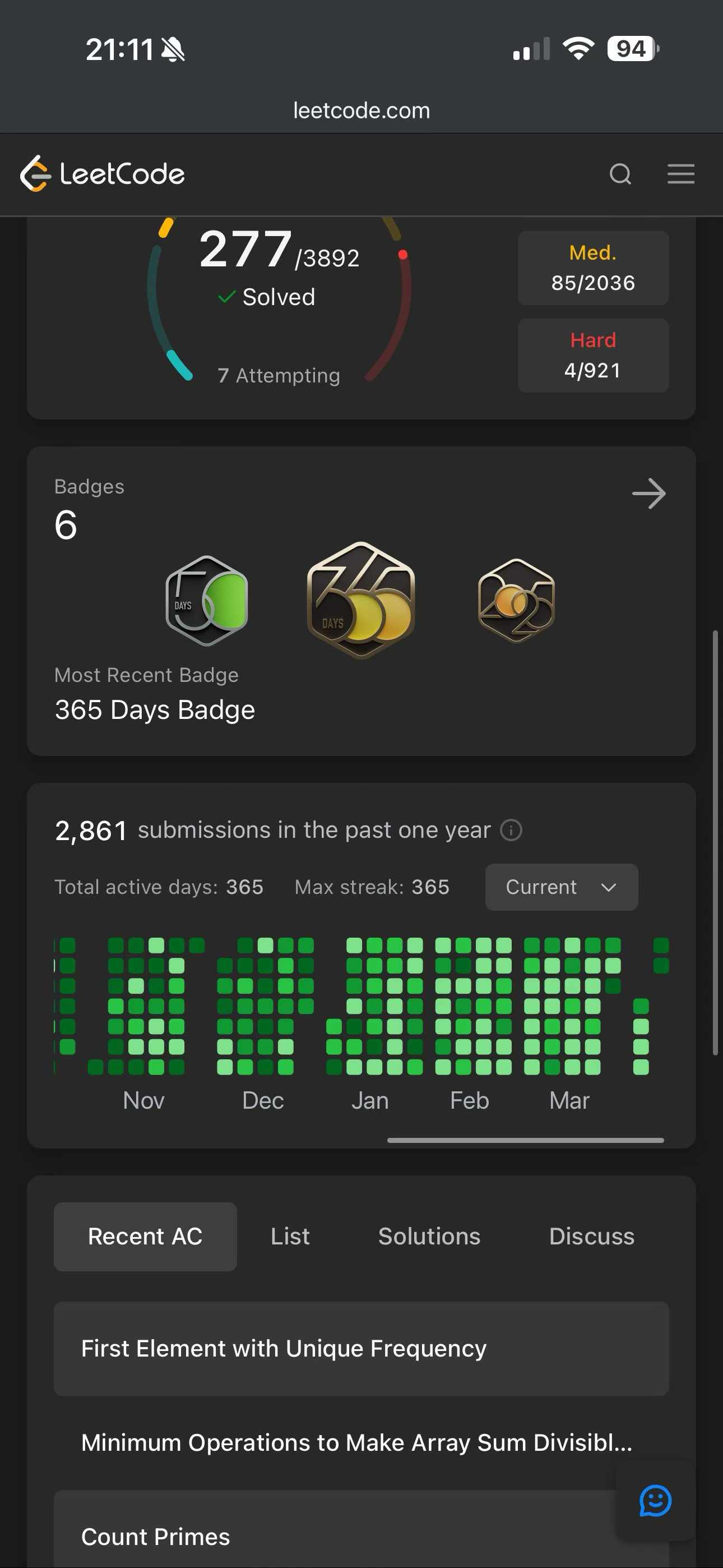Expand the Current year dropdown
The height and width of the screenshot is (1568, 723).
point(561,887)
